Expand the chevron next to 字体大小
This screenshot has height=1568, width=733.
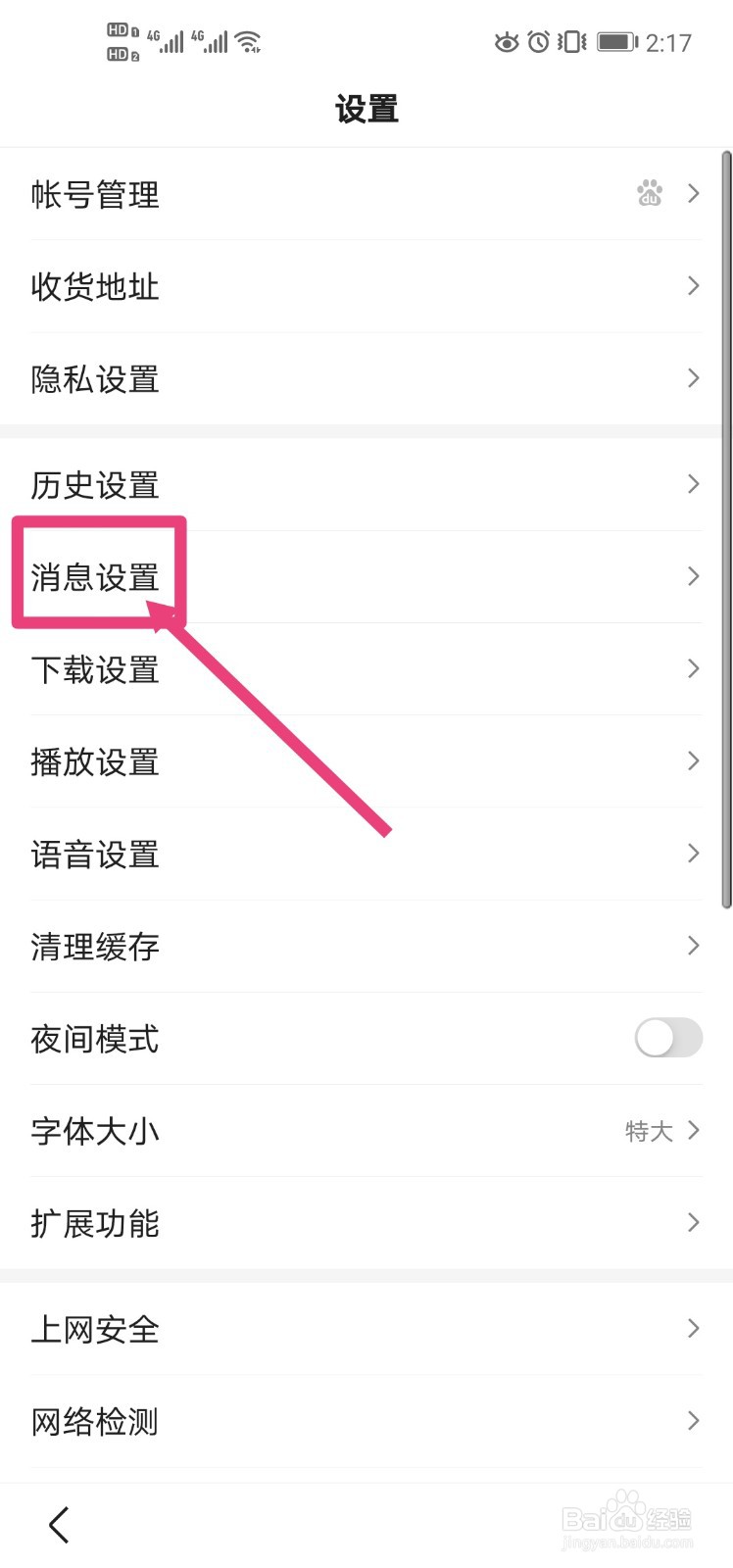click(x=693, y=1130)
